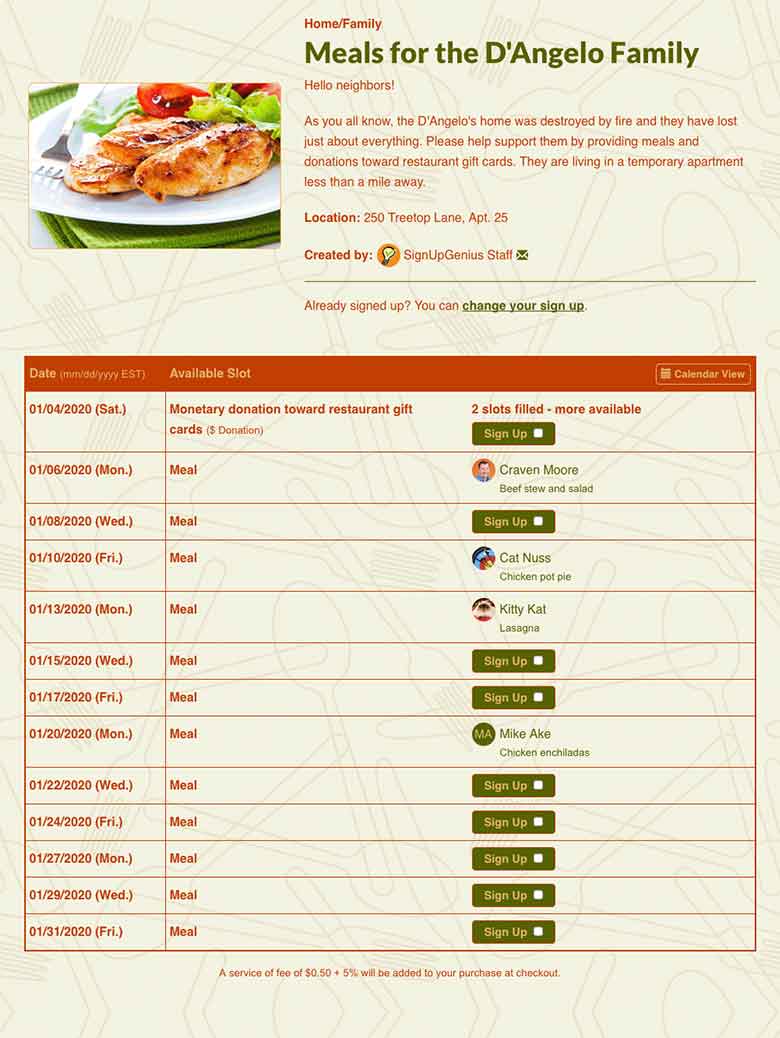
Task: Sign up for the monetary donation slot
Action: click(x=513, y=433)
